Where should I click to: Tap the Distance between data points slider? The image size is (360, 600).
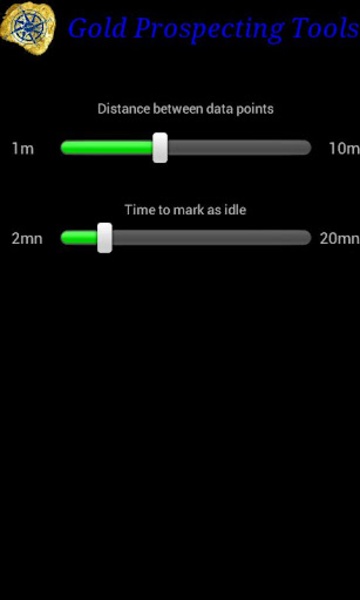tap(186, 148)
